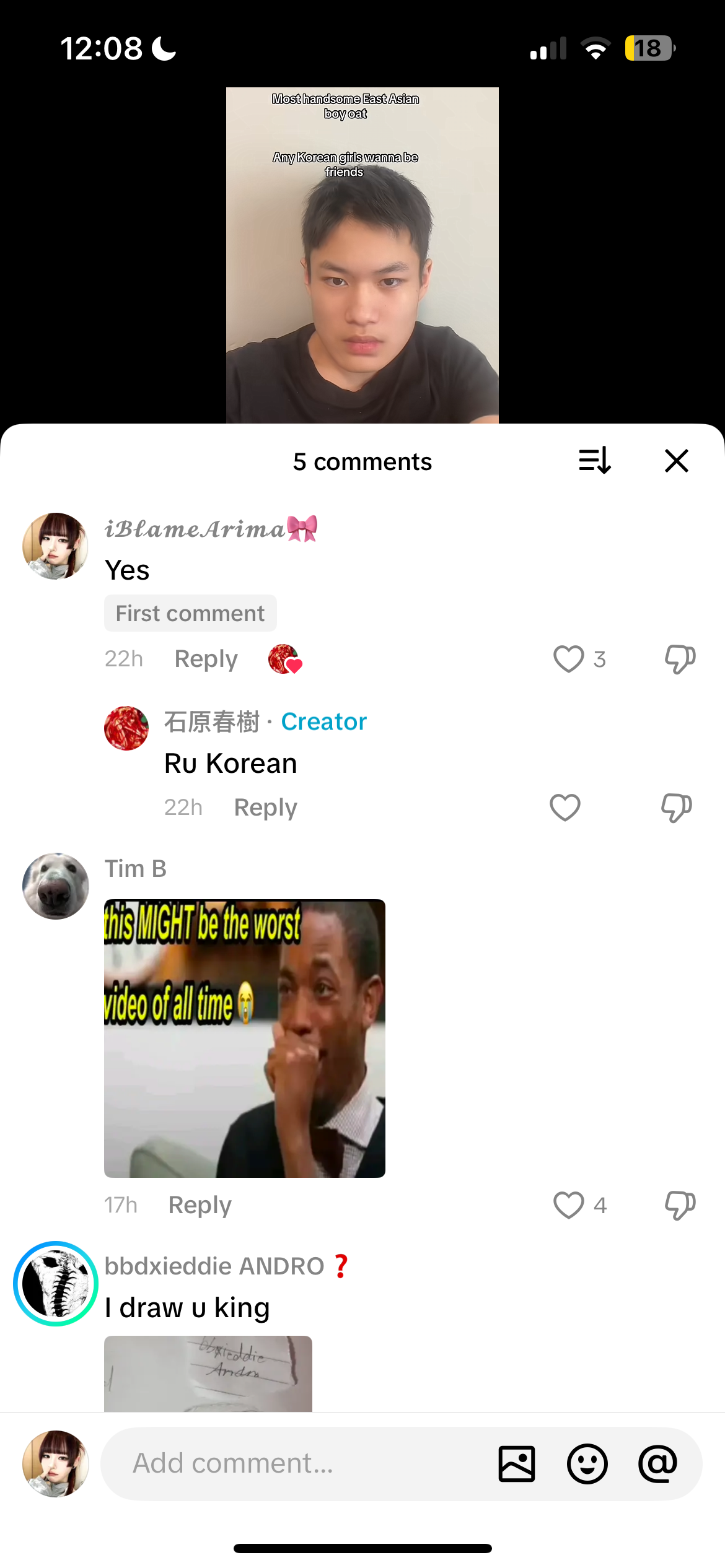Screen dimensions: 725x1568
Task: Like Tim B's comment
Action: pos(568,1205)
